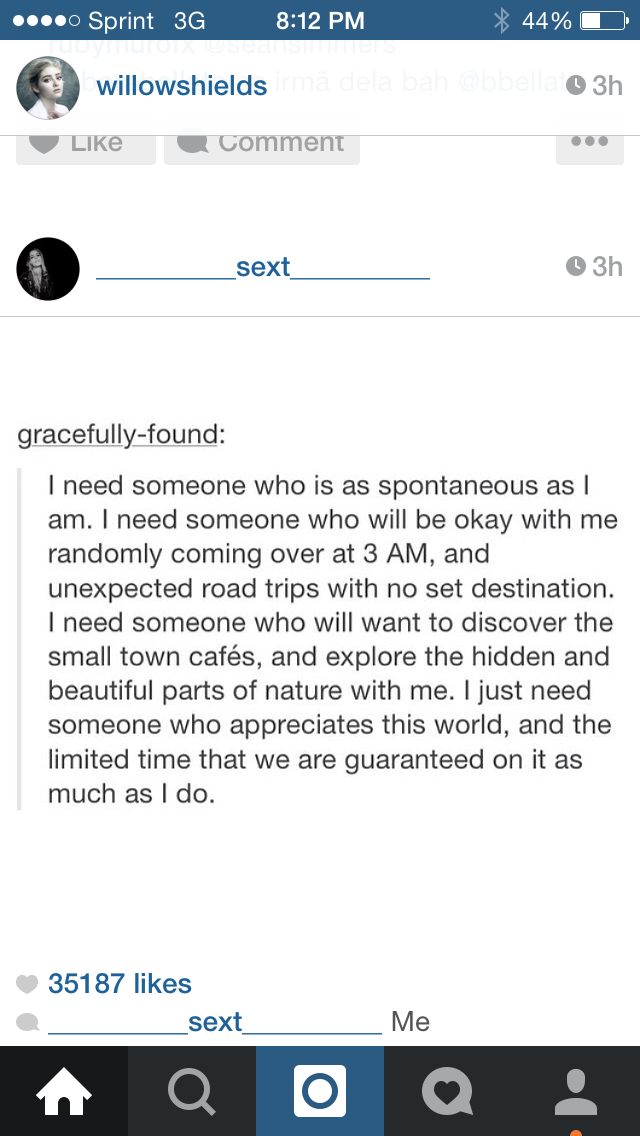Switch to the Search tab
Image resolution: width=640 pixels, height=1136 pixels.
coord(192,1091)
